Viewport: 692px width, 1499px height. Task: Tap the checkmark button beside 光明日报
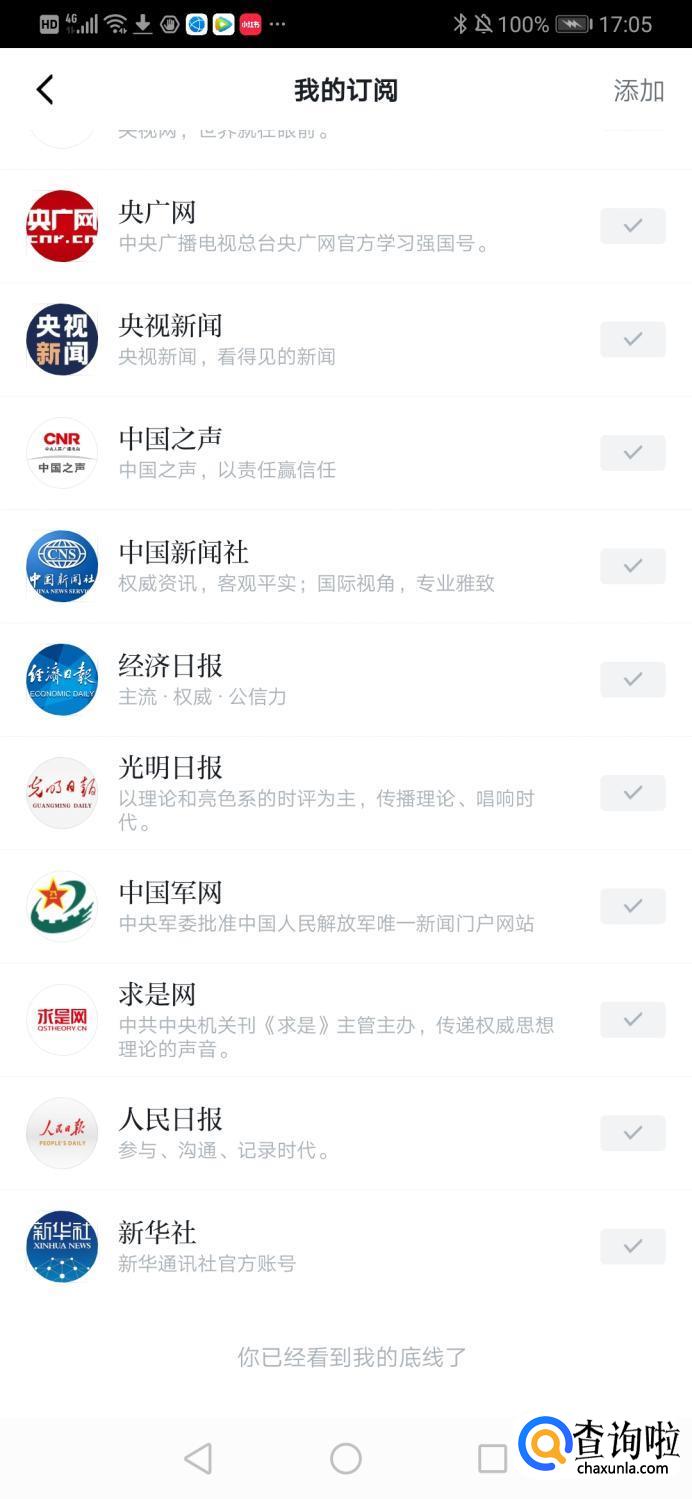(632, 793)
